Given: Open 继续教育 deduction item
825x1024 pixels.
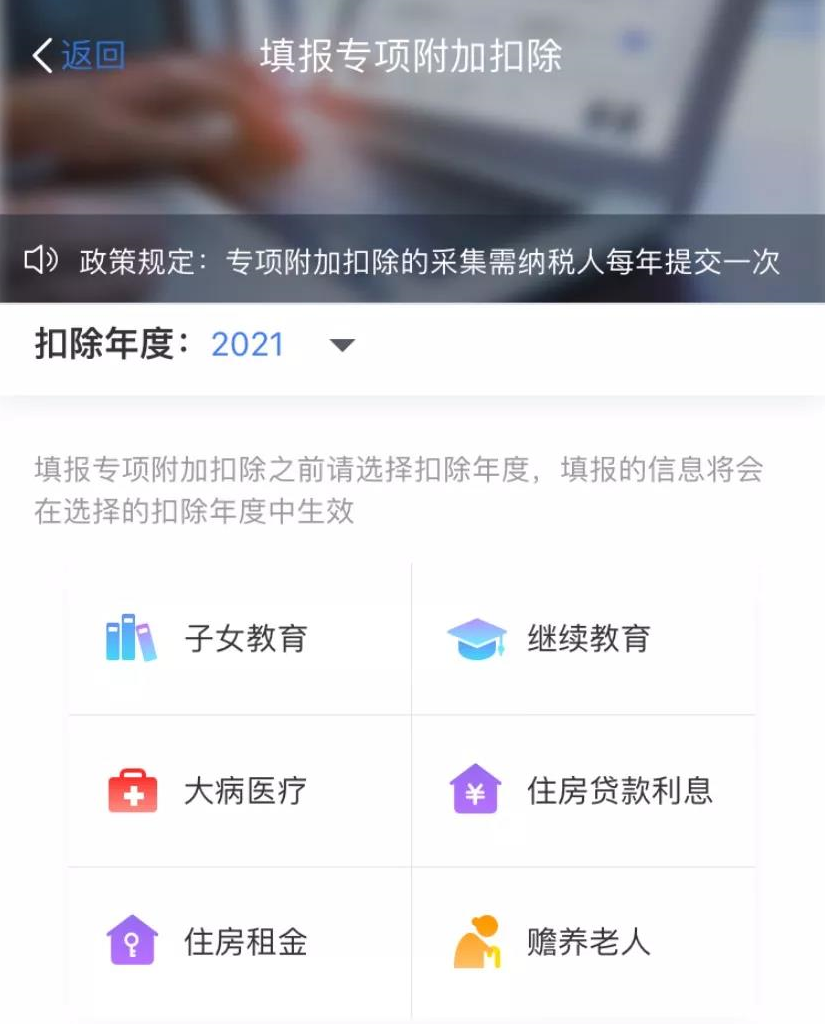Looking at the screenshot, I should click(584, 639).
